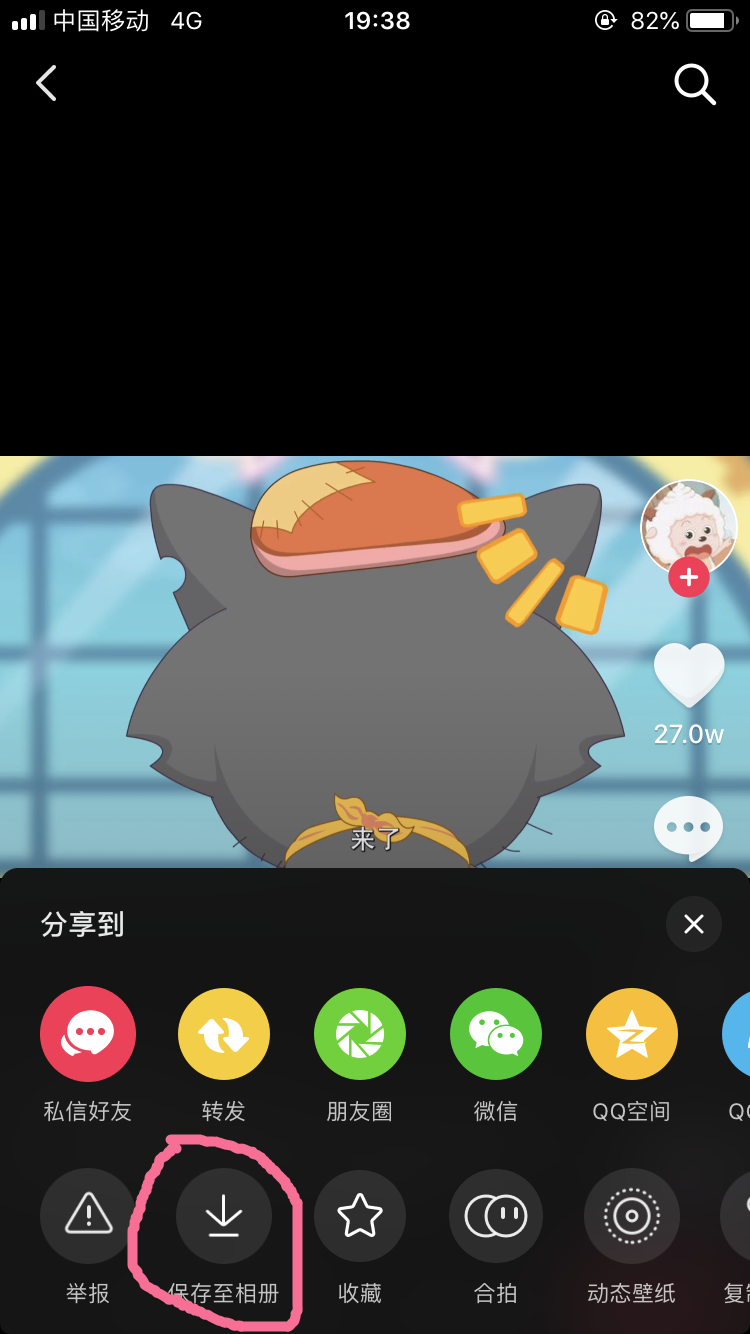
Task: Select the 转发 repost option
Action: tap(224, 1035)
